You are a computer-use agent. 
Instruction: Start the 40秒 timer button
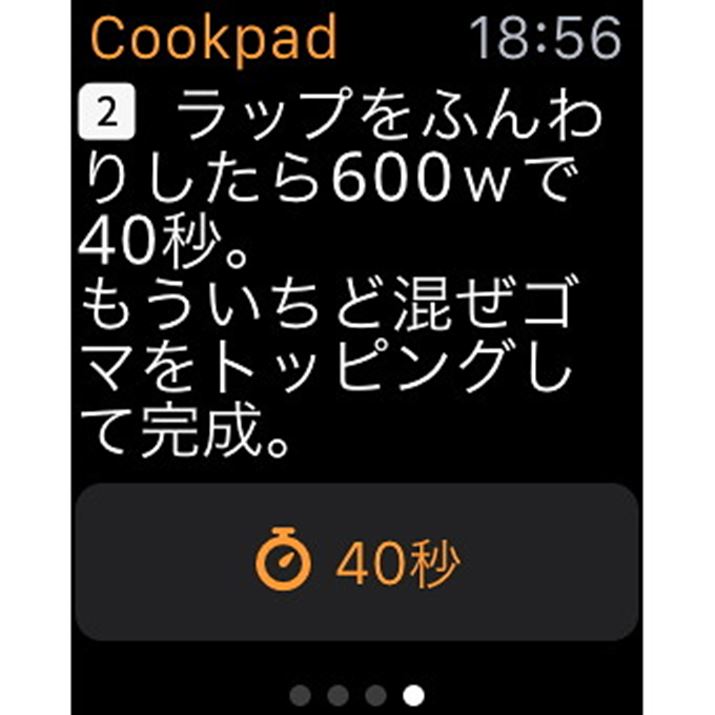357,562
